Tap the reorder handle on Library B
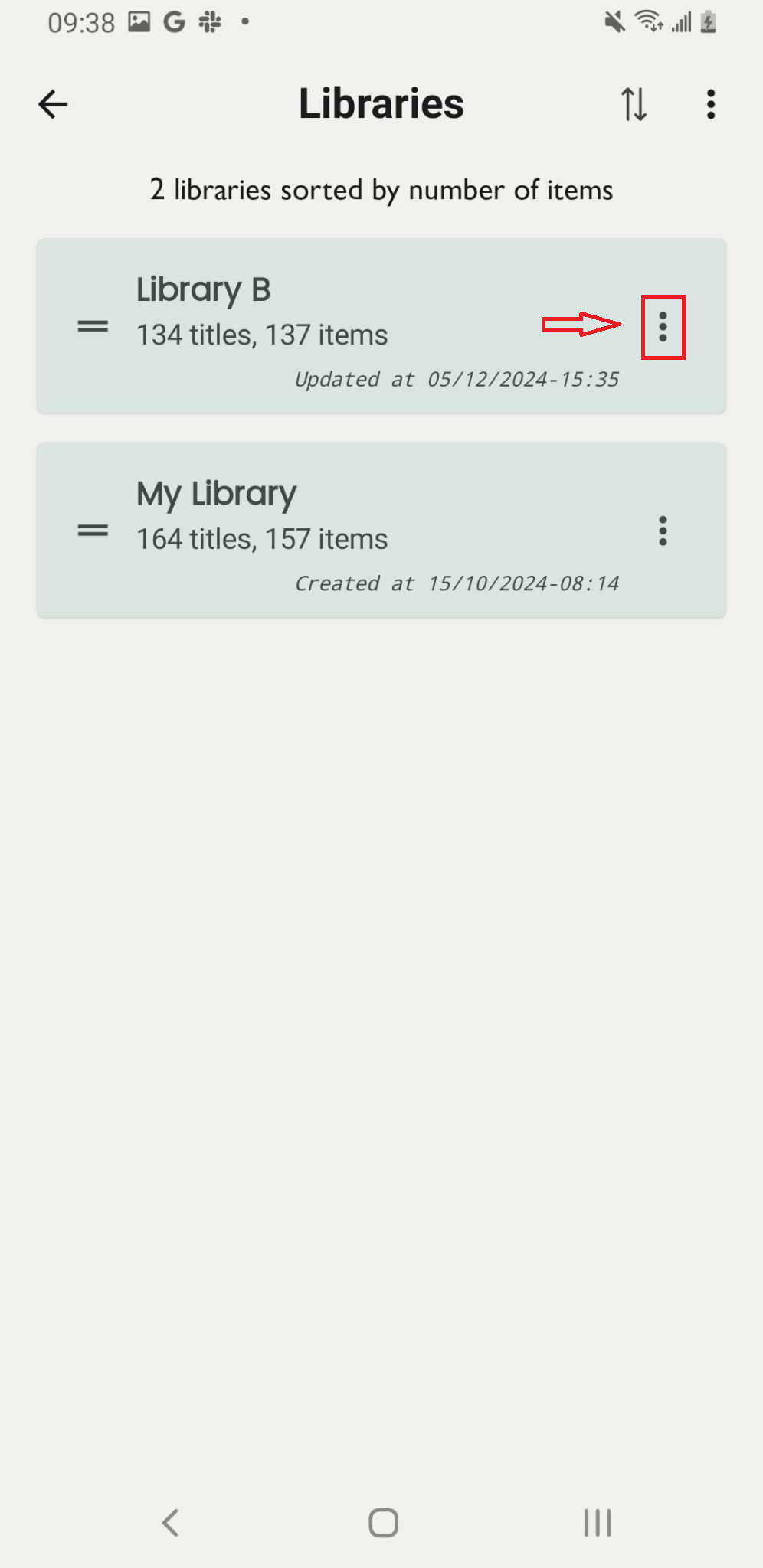 point(93,327)
